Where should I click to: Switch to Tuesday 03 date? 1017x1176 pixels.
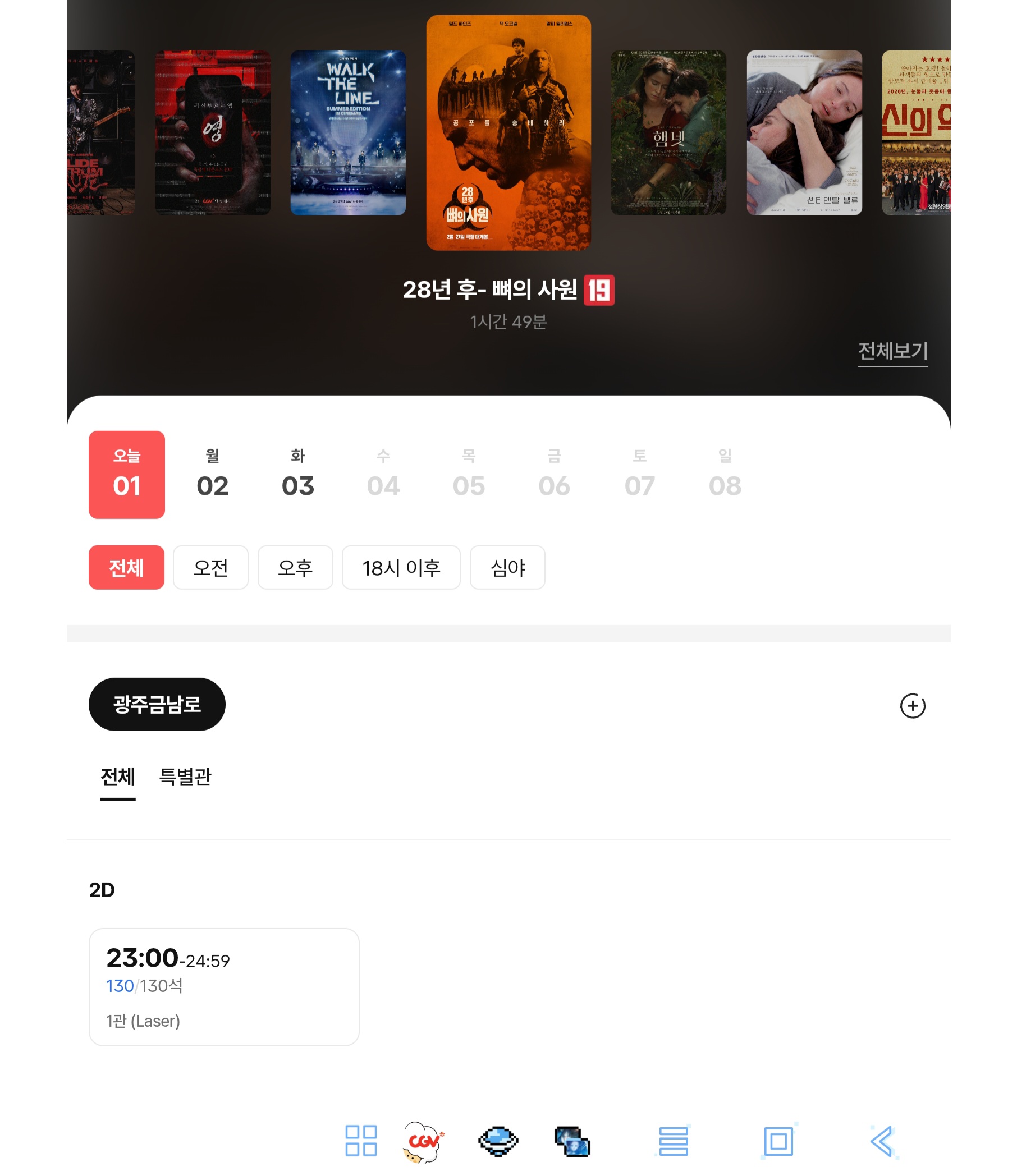coord(297,474)
